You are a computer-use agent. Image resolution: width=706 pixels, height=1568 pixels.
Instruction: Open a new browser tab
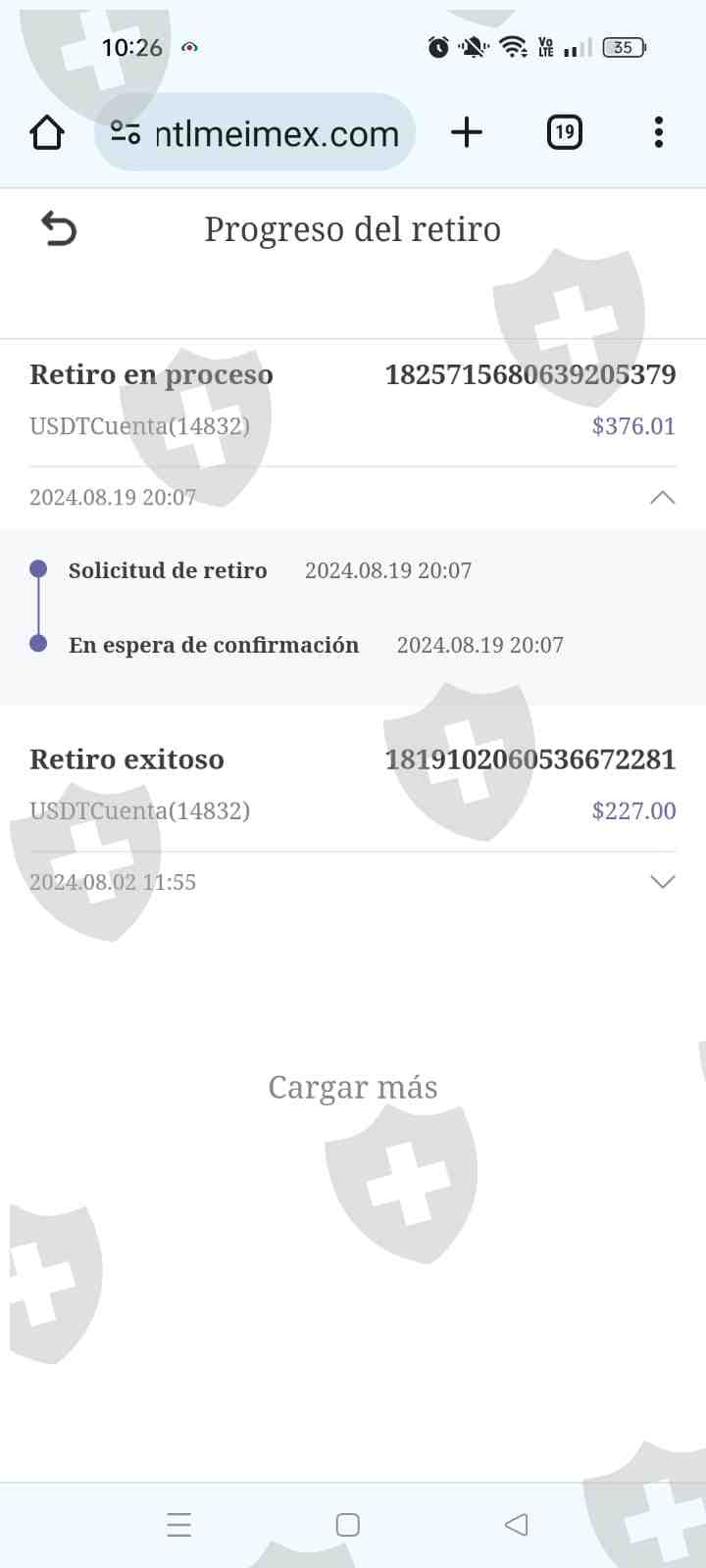click(467, 132)
